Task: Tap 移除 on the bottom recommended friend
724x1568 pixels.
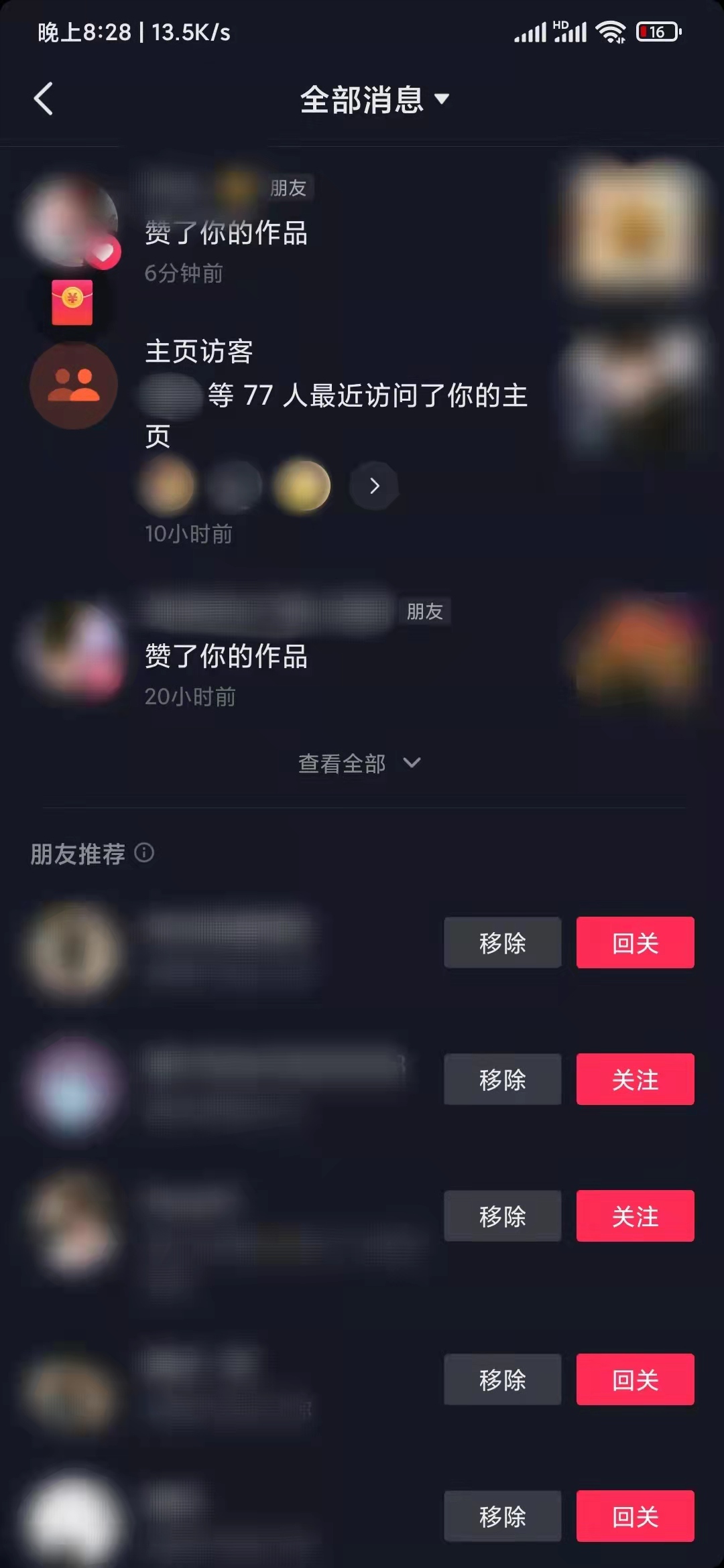Action: 502,1516
